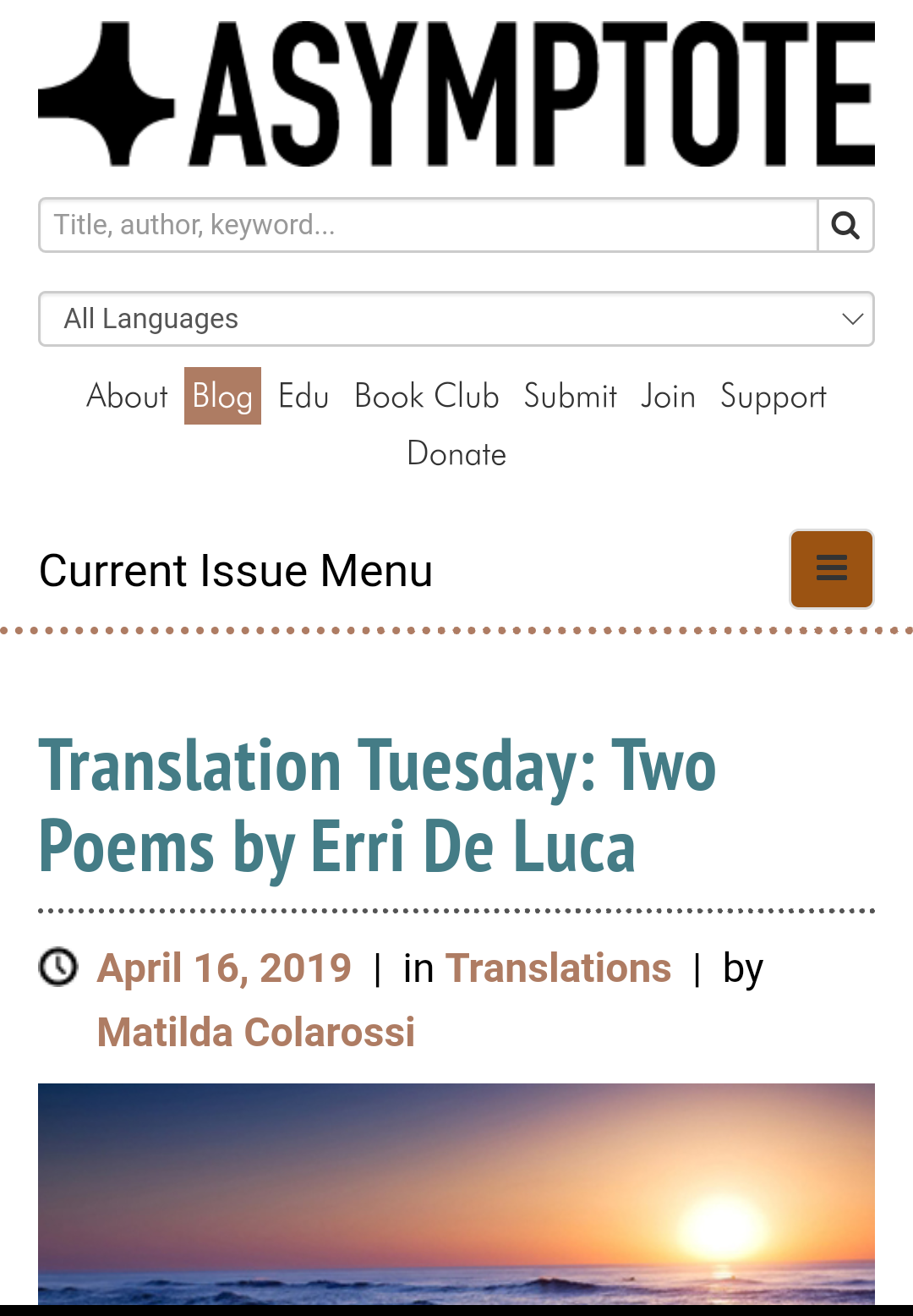Open the About page
This screenshot has width=913, height=1316.
coord(127,396)
